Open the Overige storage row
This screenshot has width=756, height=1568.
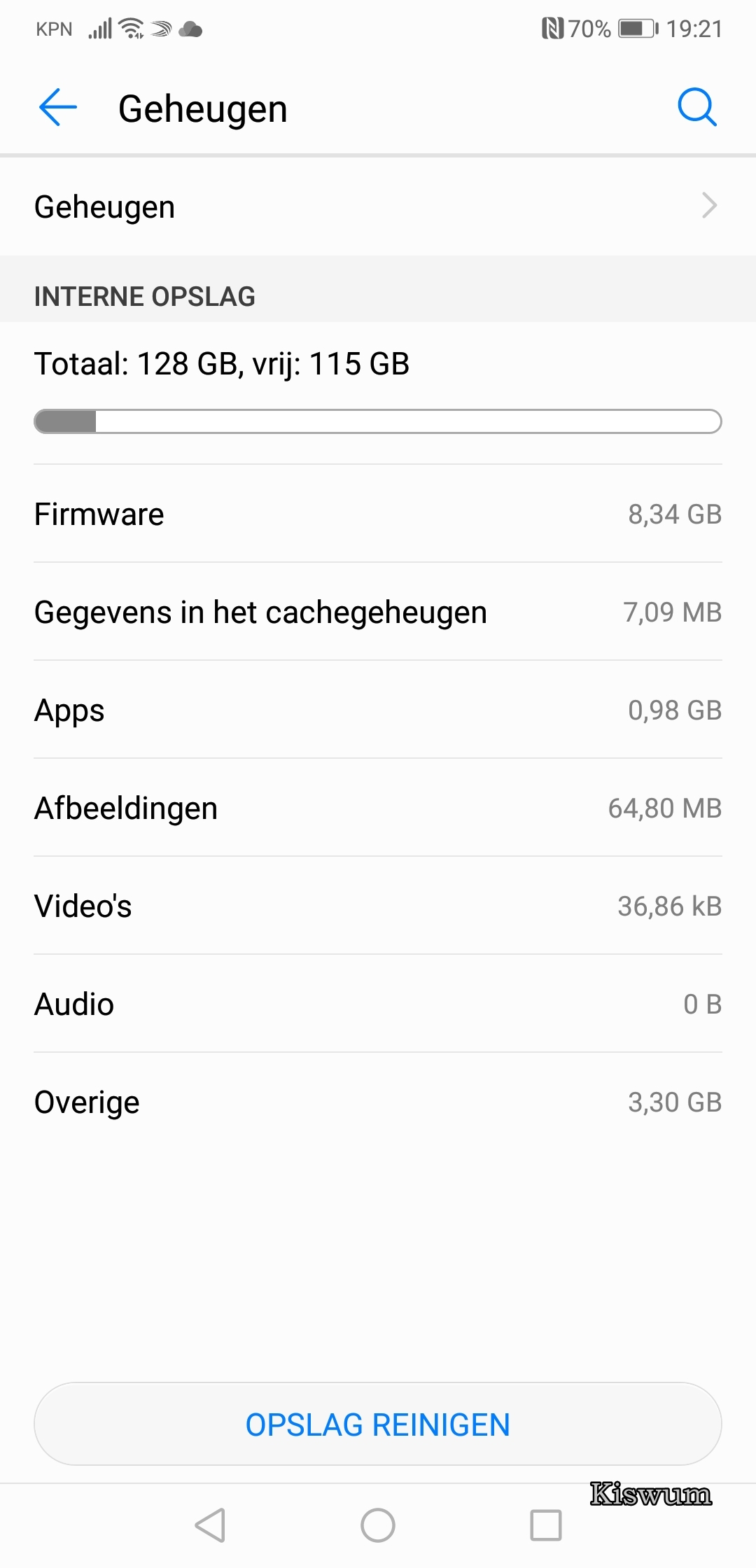click(378, 1102)
